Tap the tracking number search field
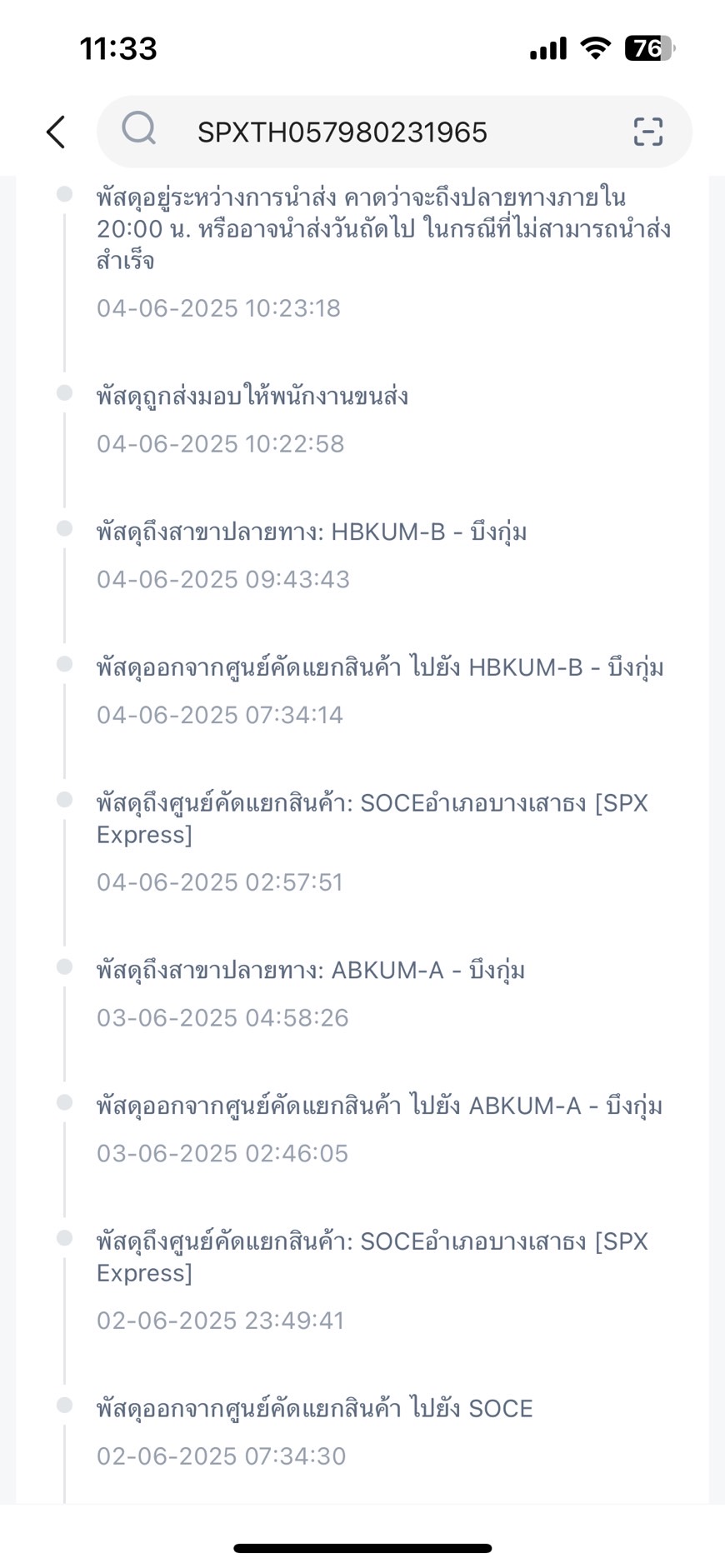Image resolution: width=725 pixels, height=1568 pixels. 394,132
